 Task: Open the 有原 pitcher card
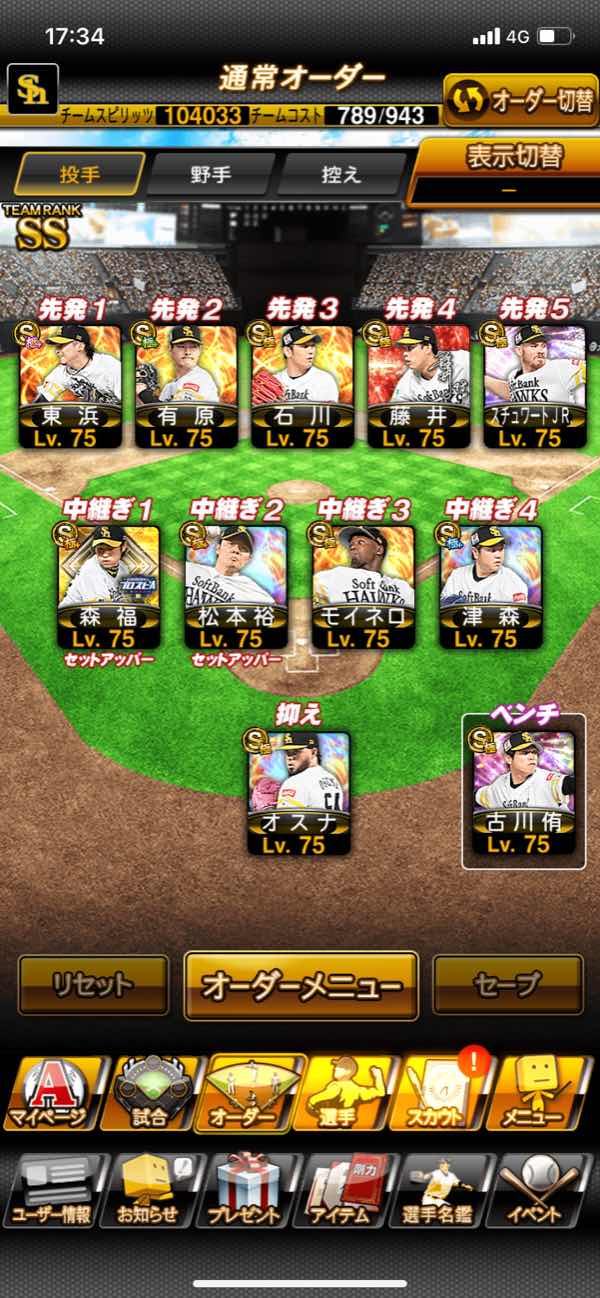[186, 385]
